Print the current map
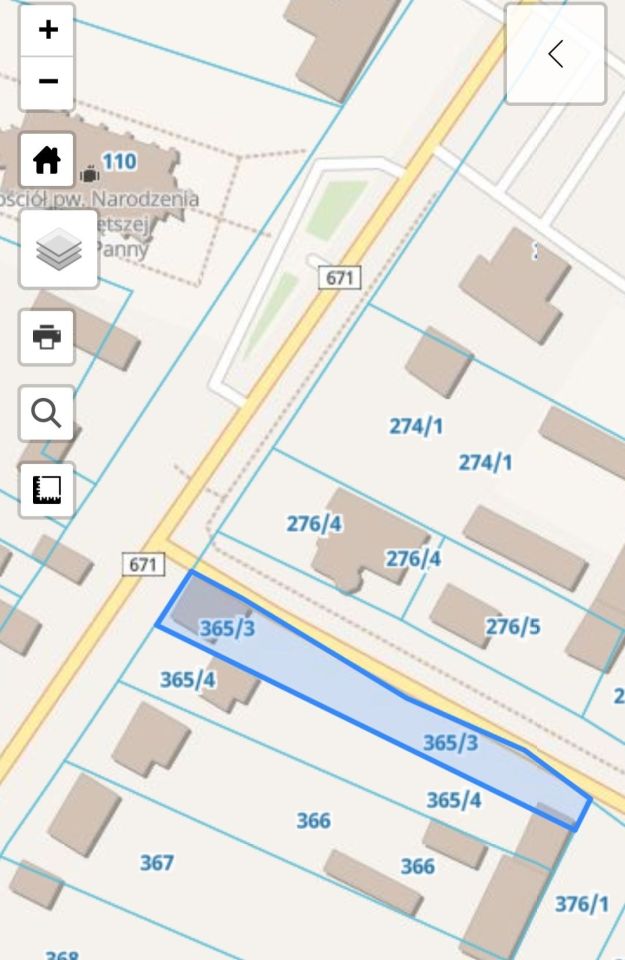 47,336
